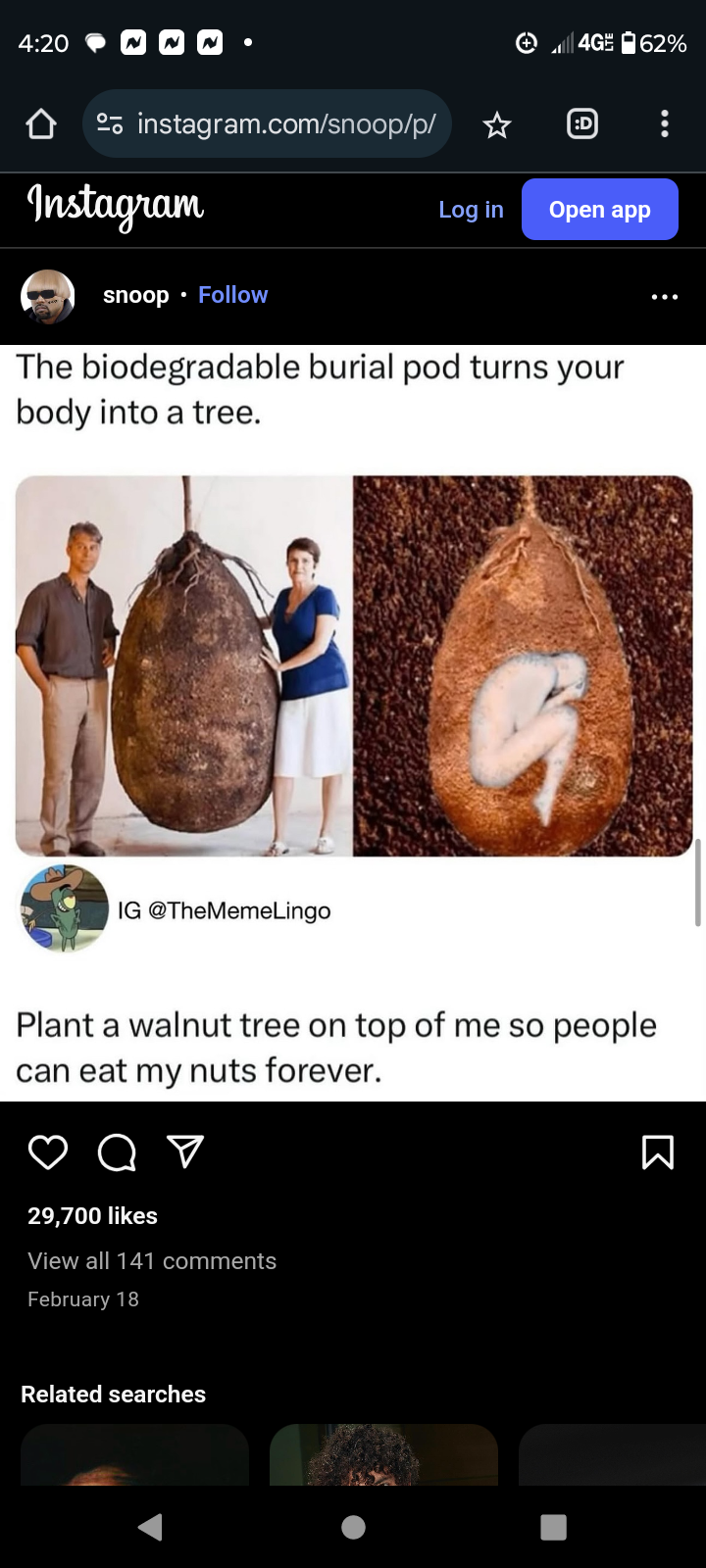
Task: Open the first related search thumbnail
Action: click(134, 1455)
